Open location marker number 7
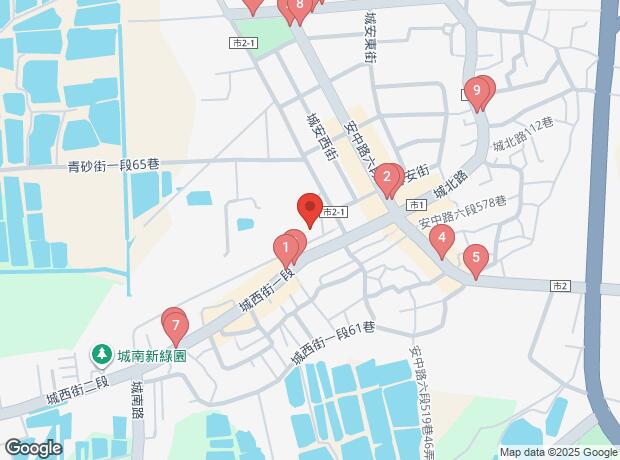Screen dimensions: 620x460 click(x=175, y=325)
